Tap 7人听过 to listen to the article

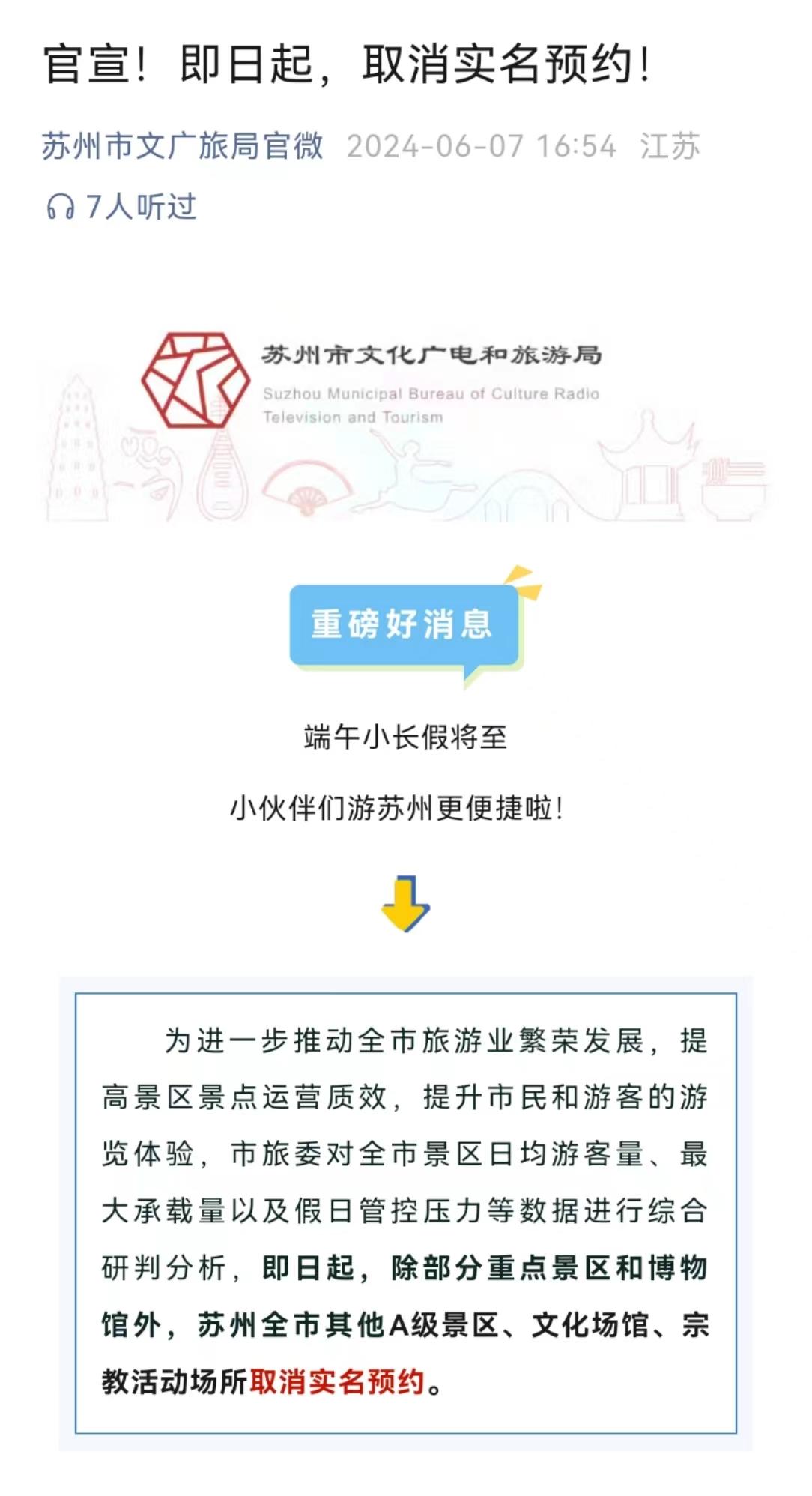(x=122, y=206)
